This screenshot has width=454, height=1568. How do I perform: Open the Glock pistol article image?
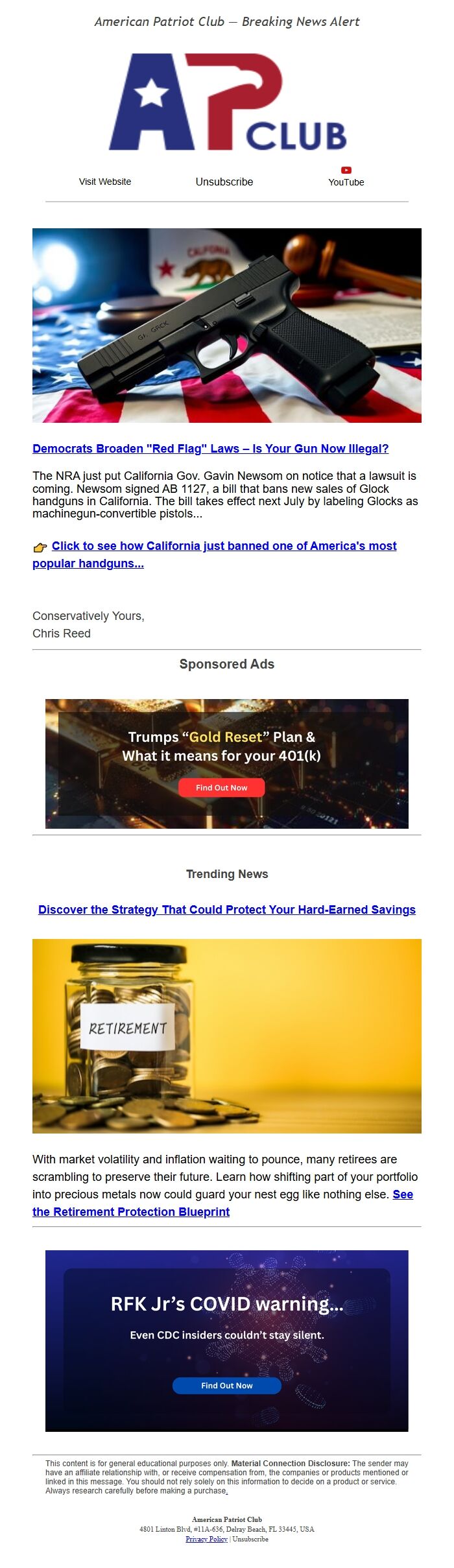point(227,325)
